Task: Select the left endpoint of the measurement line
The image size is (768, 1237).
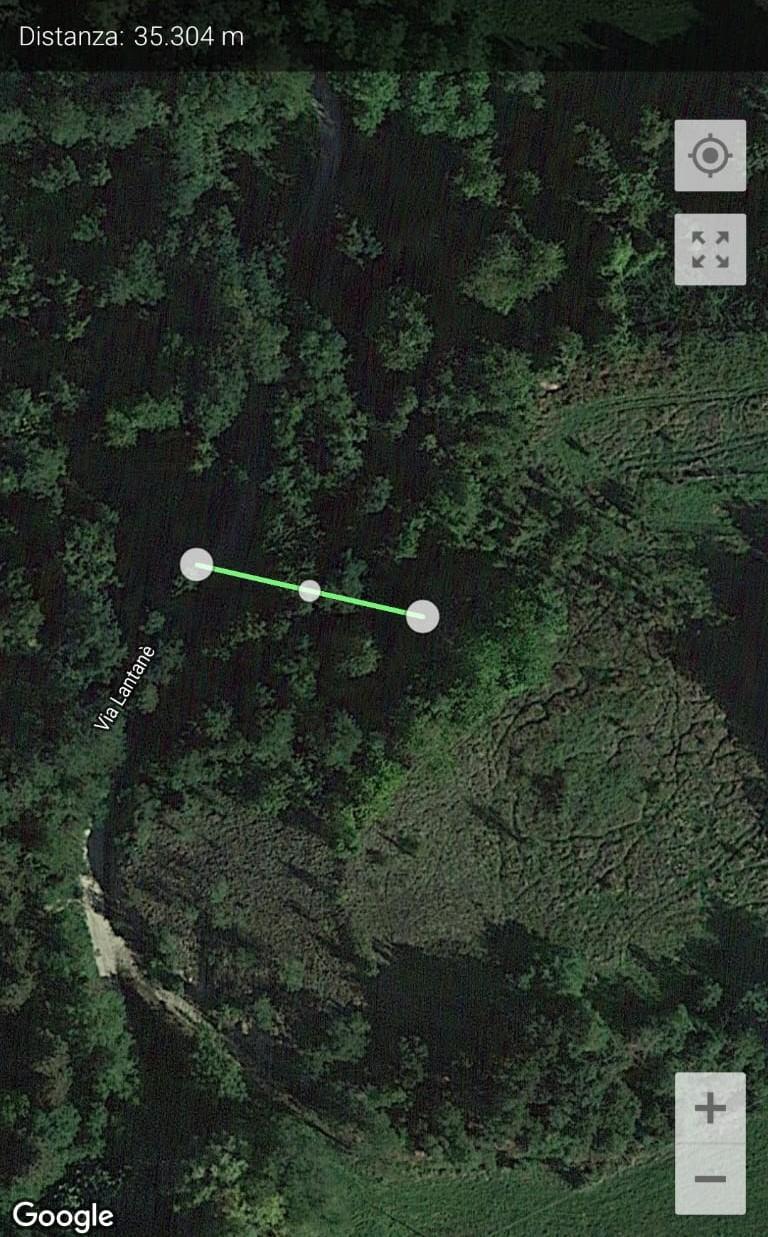Action: [x=197, y=564]
